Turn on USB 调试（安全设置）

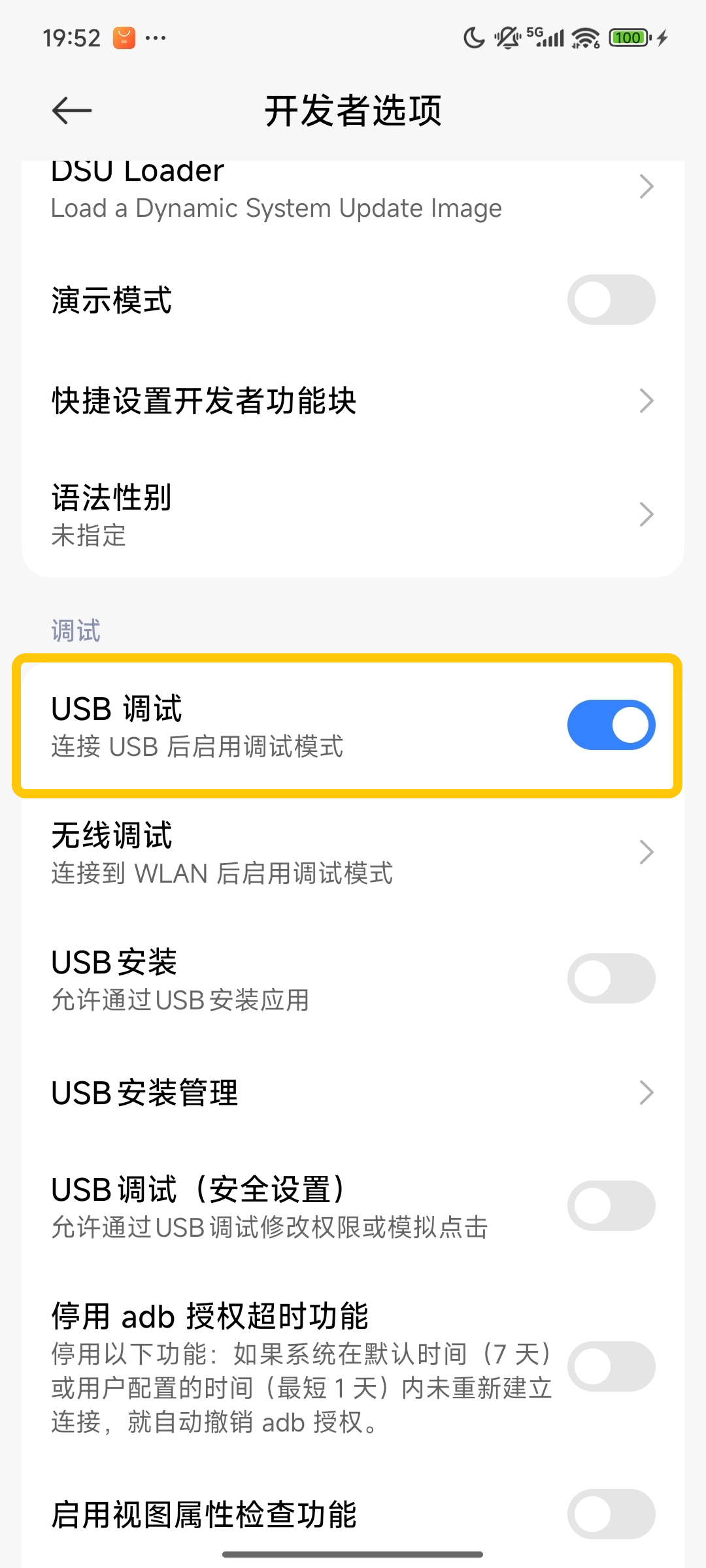tap(610, 1205)
